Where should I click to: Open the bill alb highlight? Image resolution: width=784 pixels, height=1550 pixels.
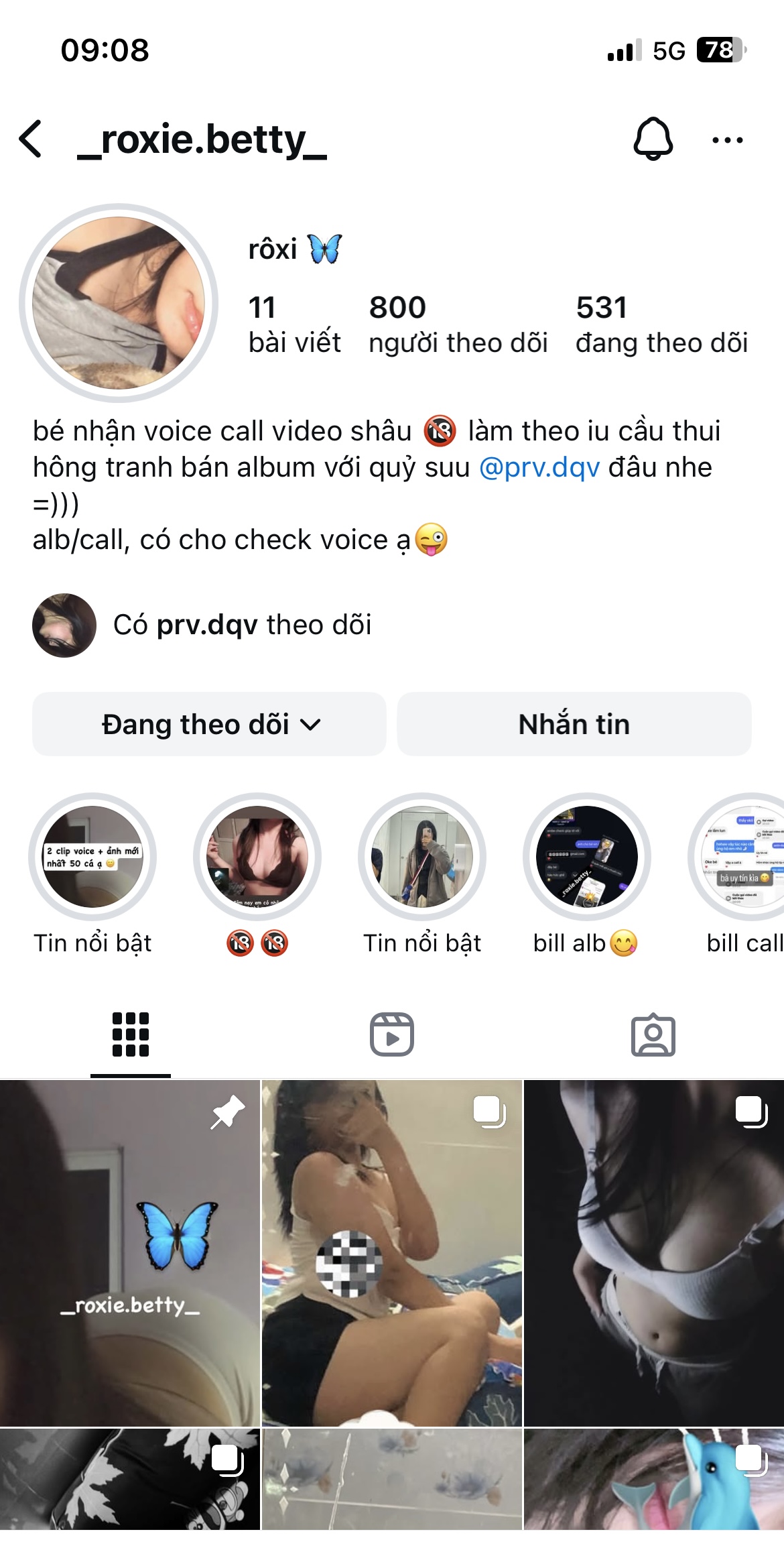(x=586, y=857)
